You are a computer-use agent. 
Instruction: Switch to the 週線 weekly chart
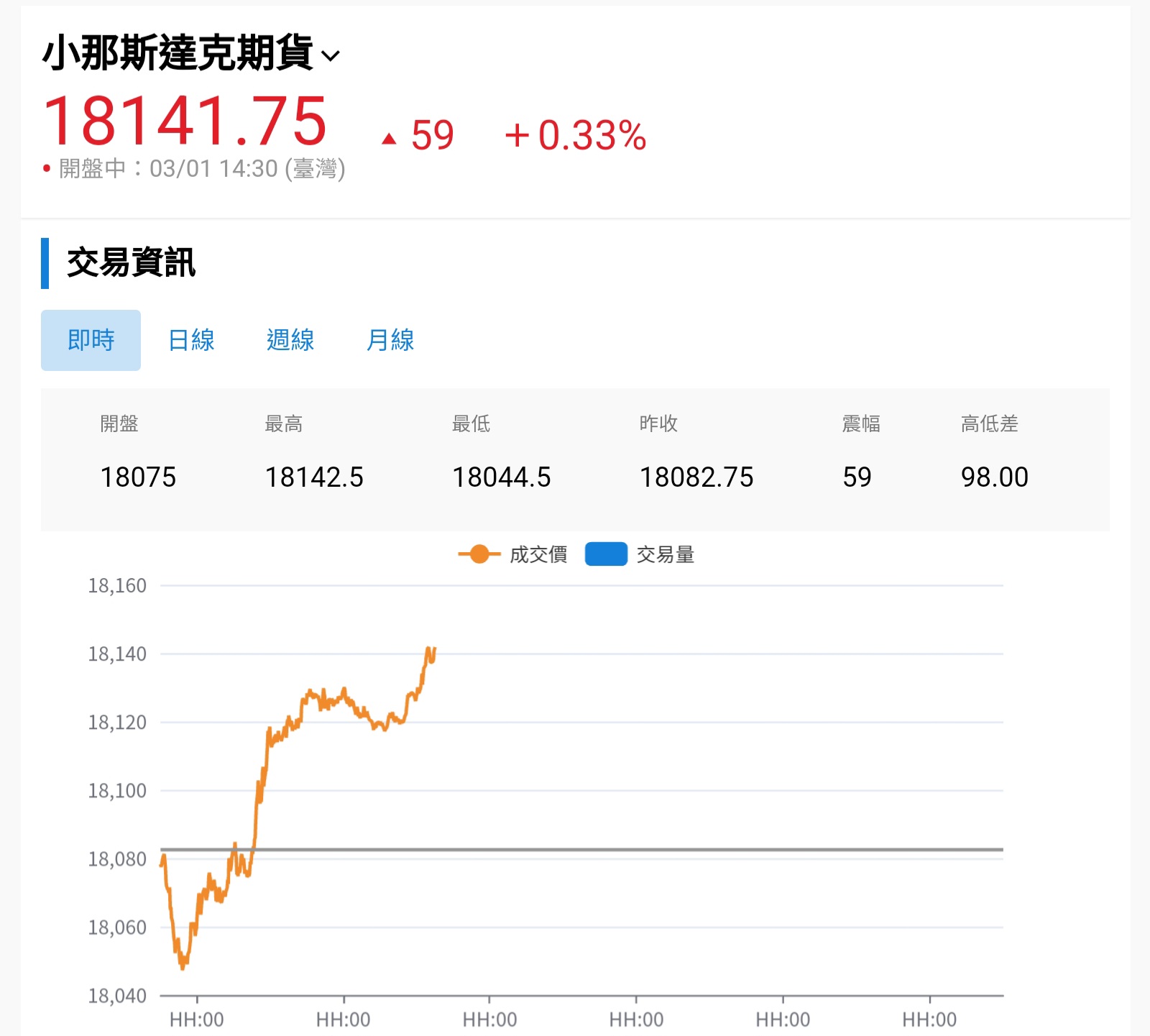(290, 340)
